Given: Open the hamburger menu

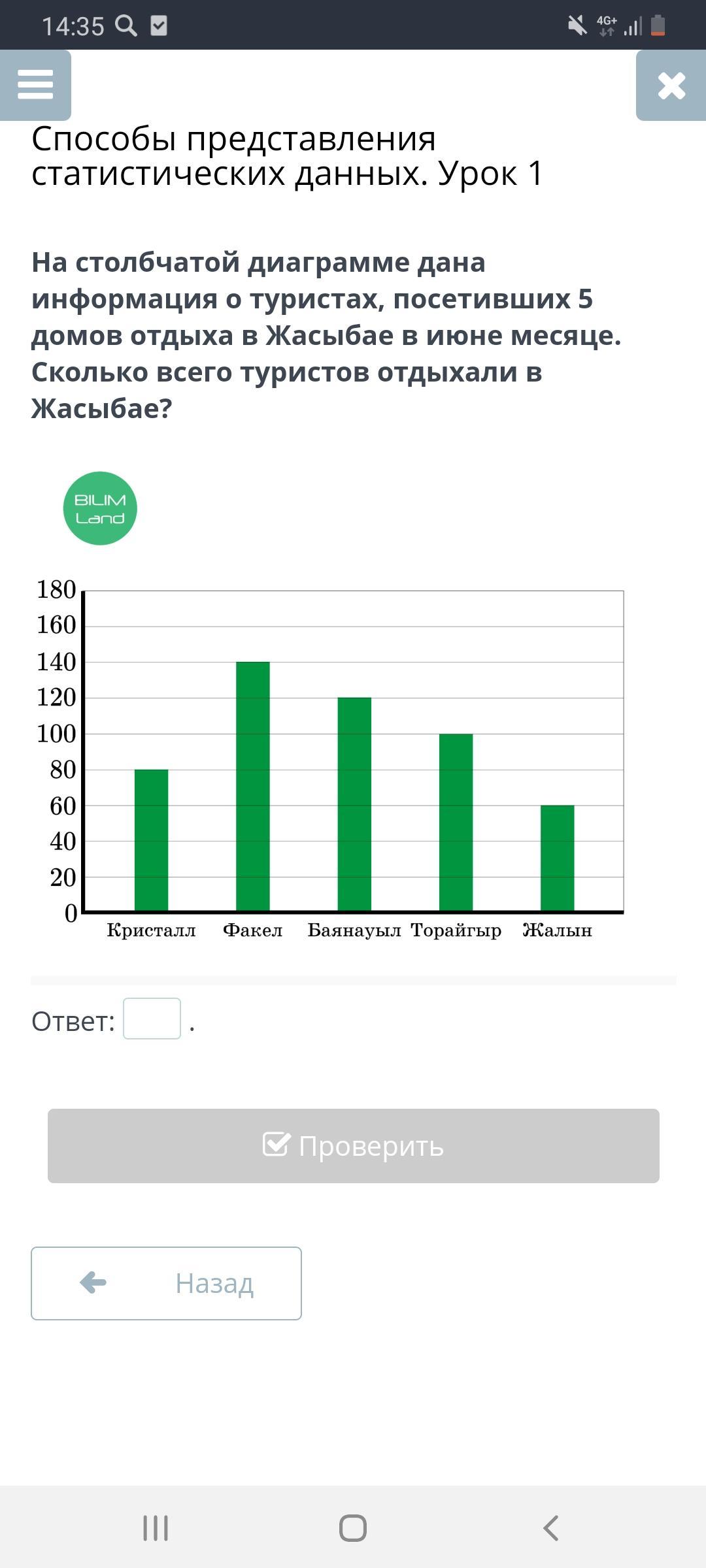Looking at the screenshot, I should click(35, 85).
